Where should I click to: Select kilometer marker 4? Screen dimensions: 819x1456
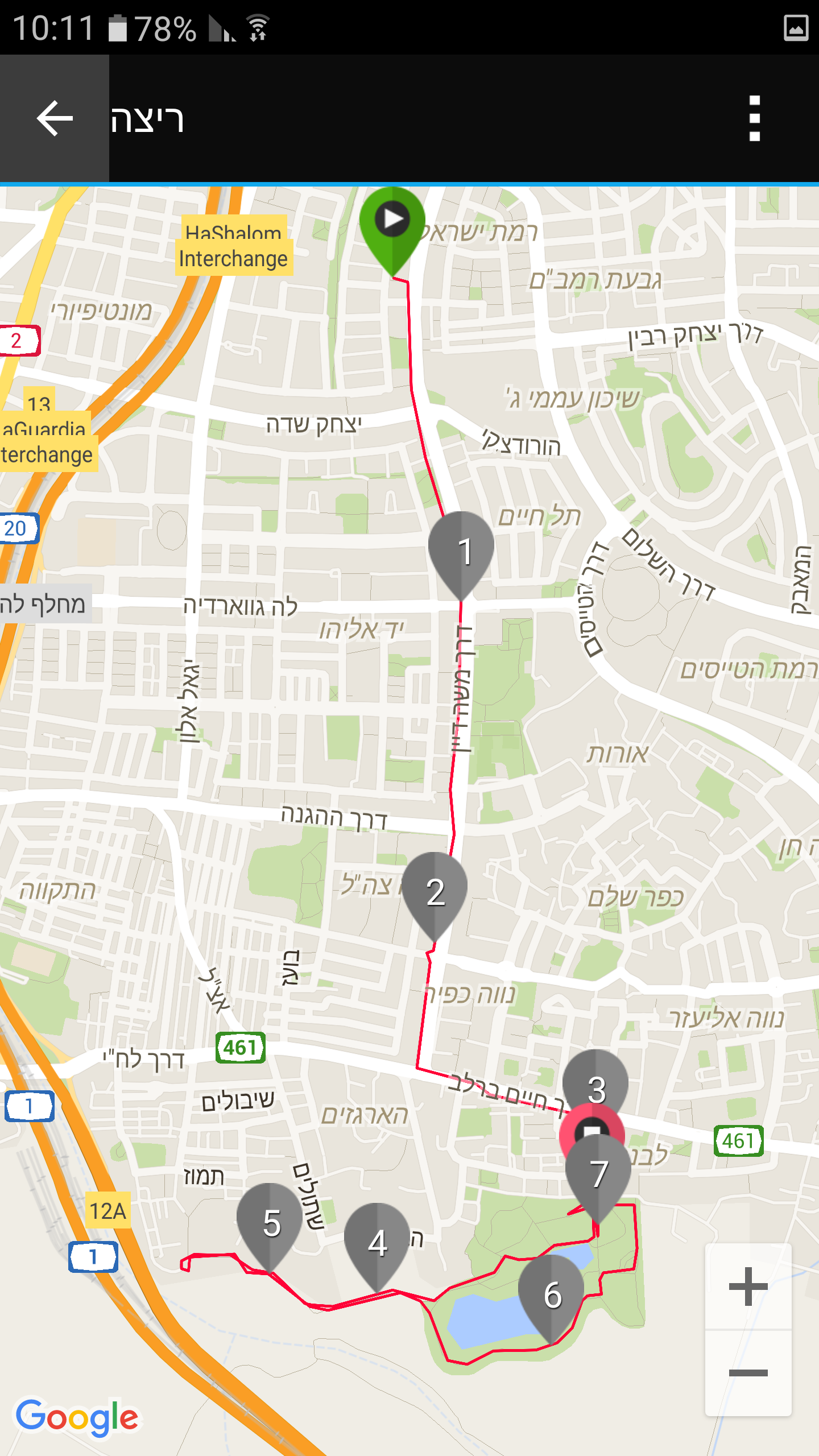377,1241
